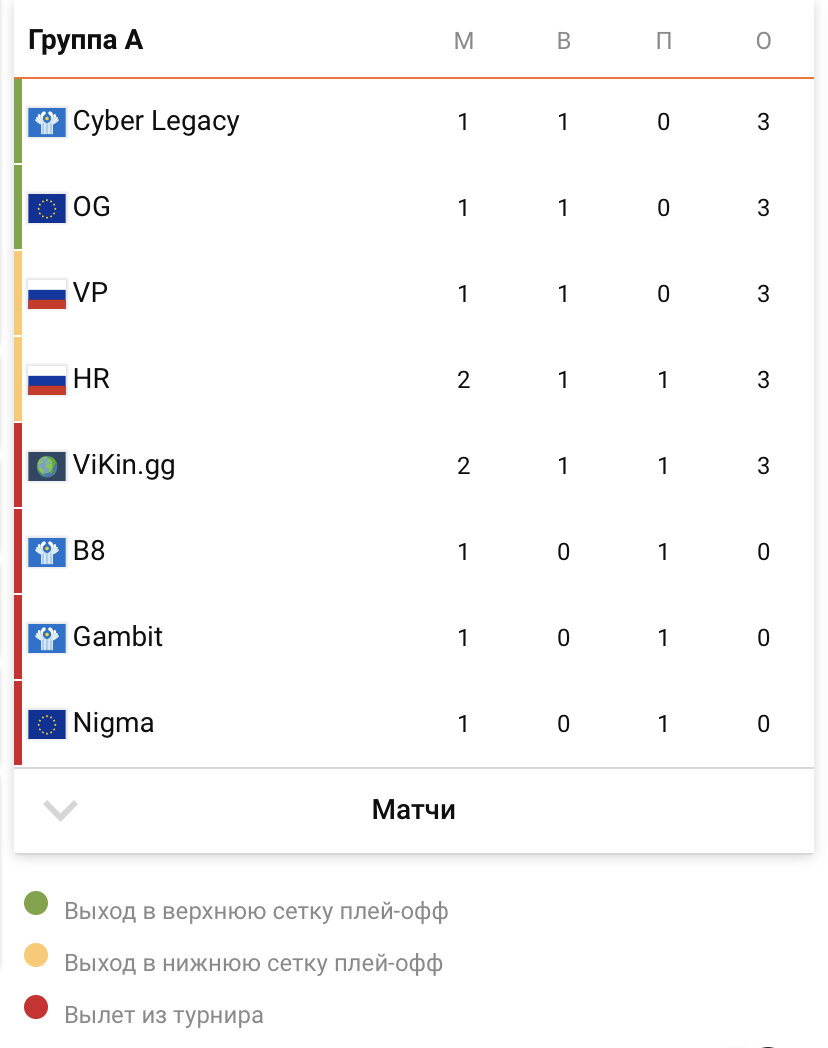Click the HR Russian flag icon
This screenshot has width=828, height=1048.
click(46, 379)
